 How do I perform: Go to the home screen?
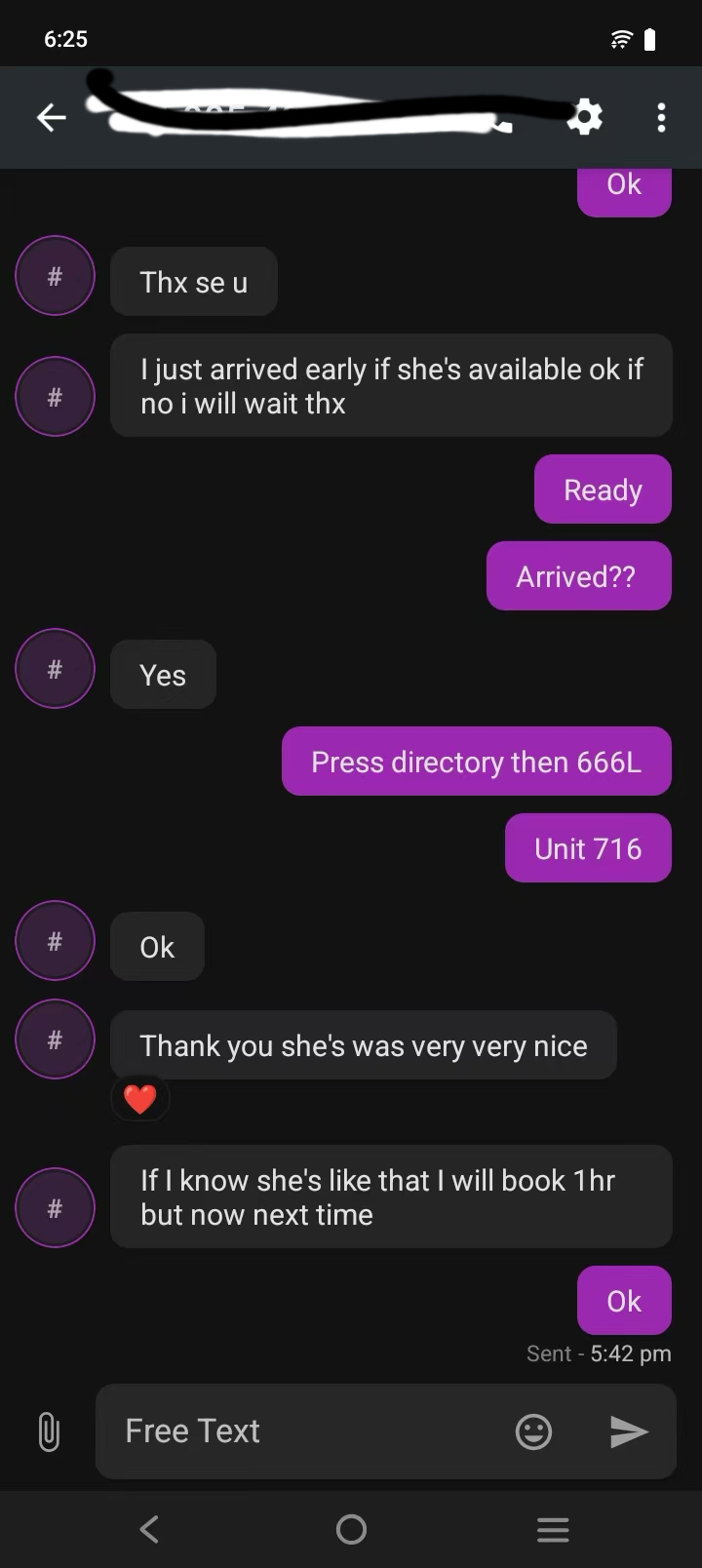click(x=351, y=1529)
